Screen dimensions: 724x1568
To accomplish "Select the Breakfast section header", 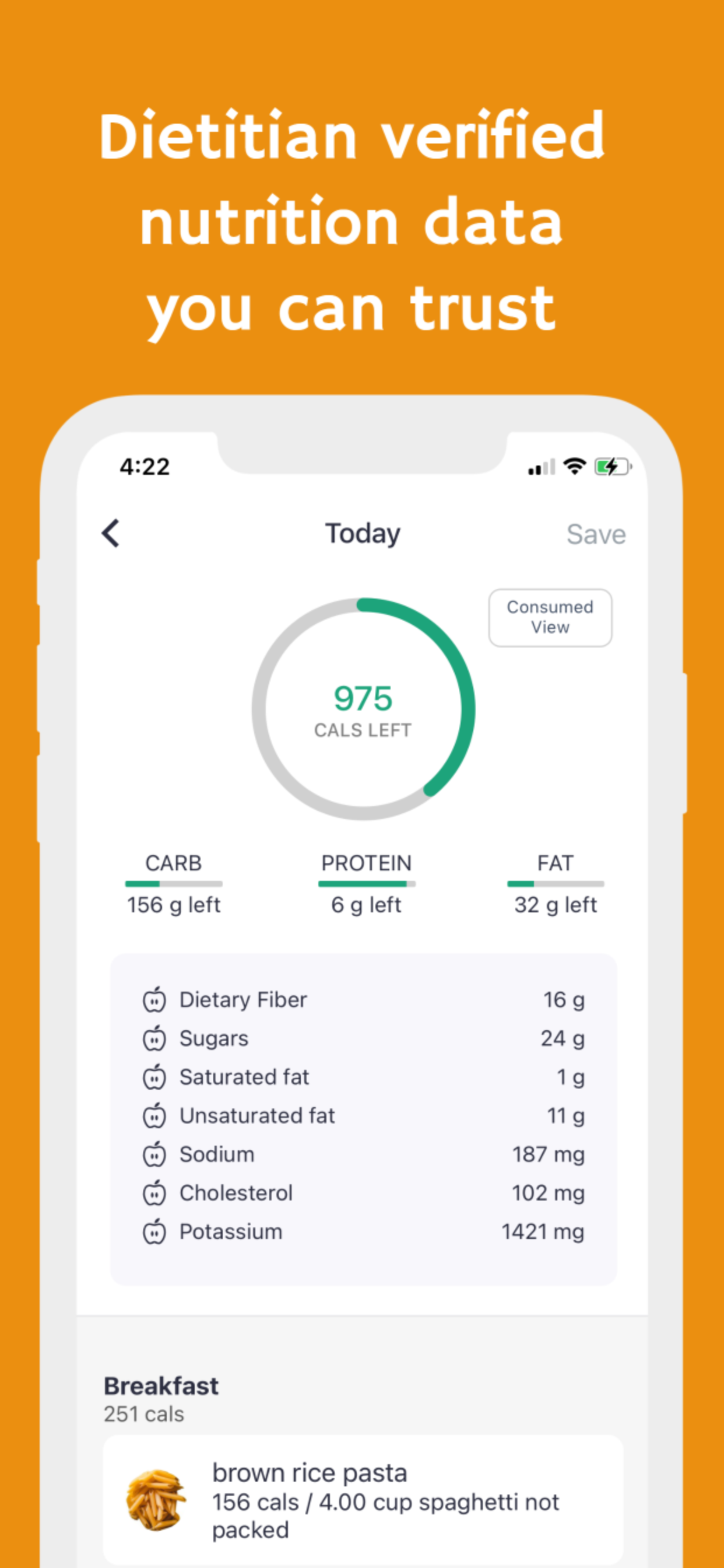I will [161, 1386].
